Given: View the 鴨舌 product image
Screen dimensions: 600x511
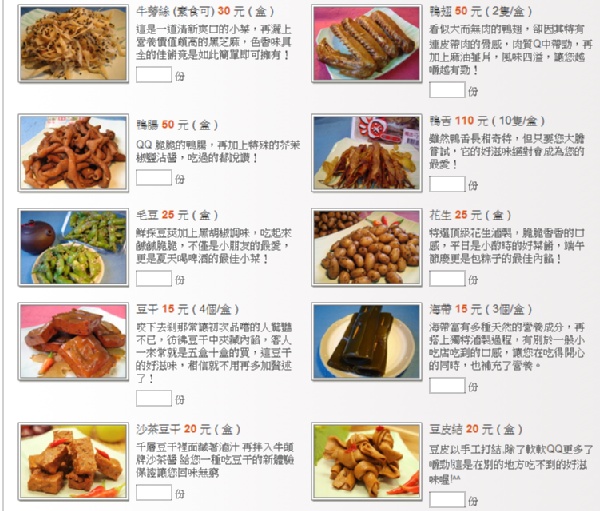Looking at the screenshot, I should coord(365,151).
